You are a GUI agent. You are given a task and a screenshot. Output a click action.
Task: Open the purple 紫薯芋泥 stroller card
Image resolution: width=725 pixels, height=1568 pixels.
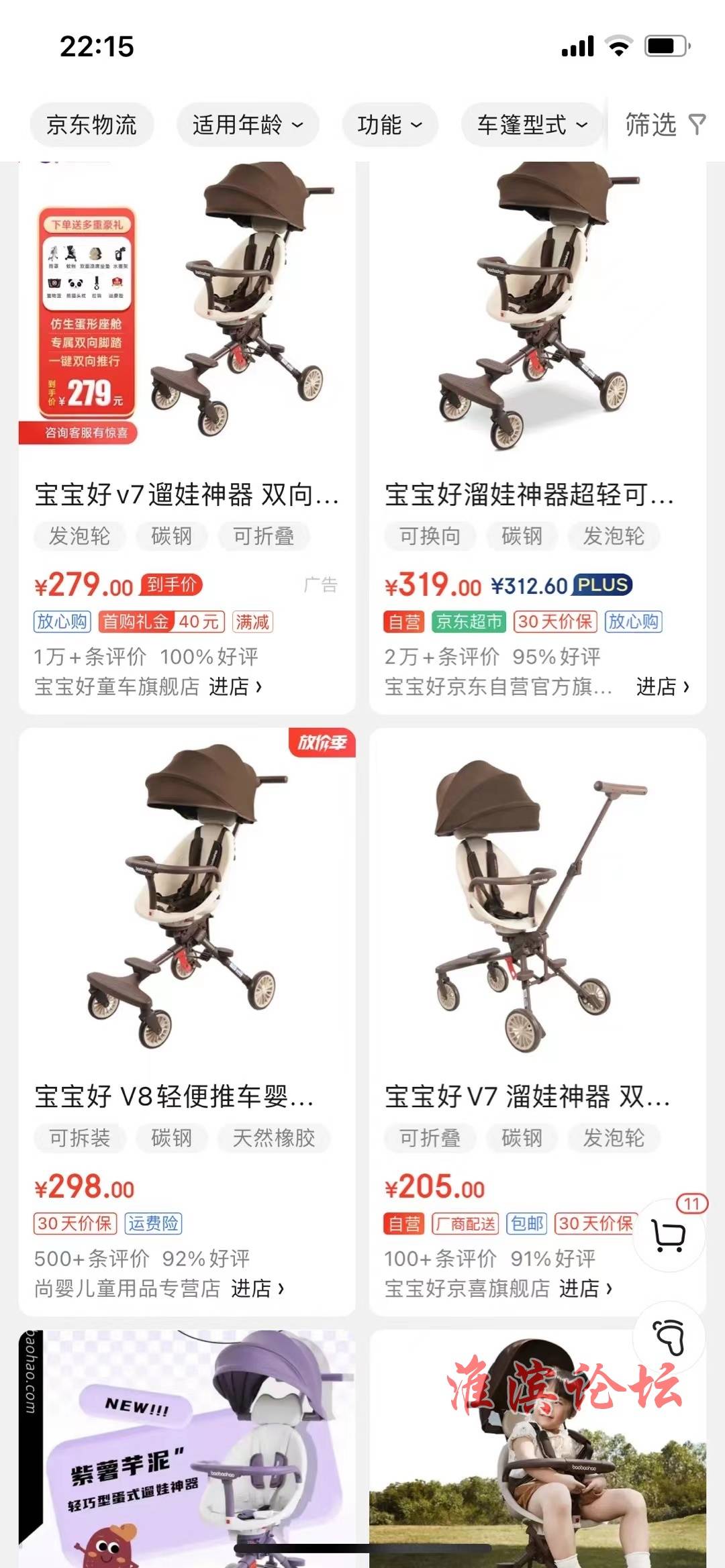click(x=187, y=1449)
